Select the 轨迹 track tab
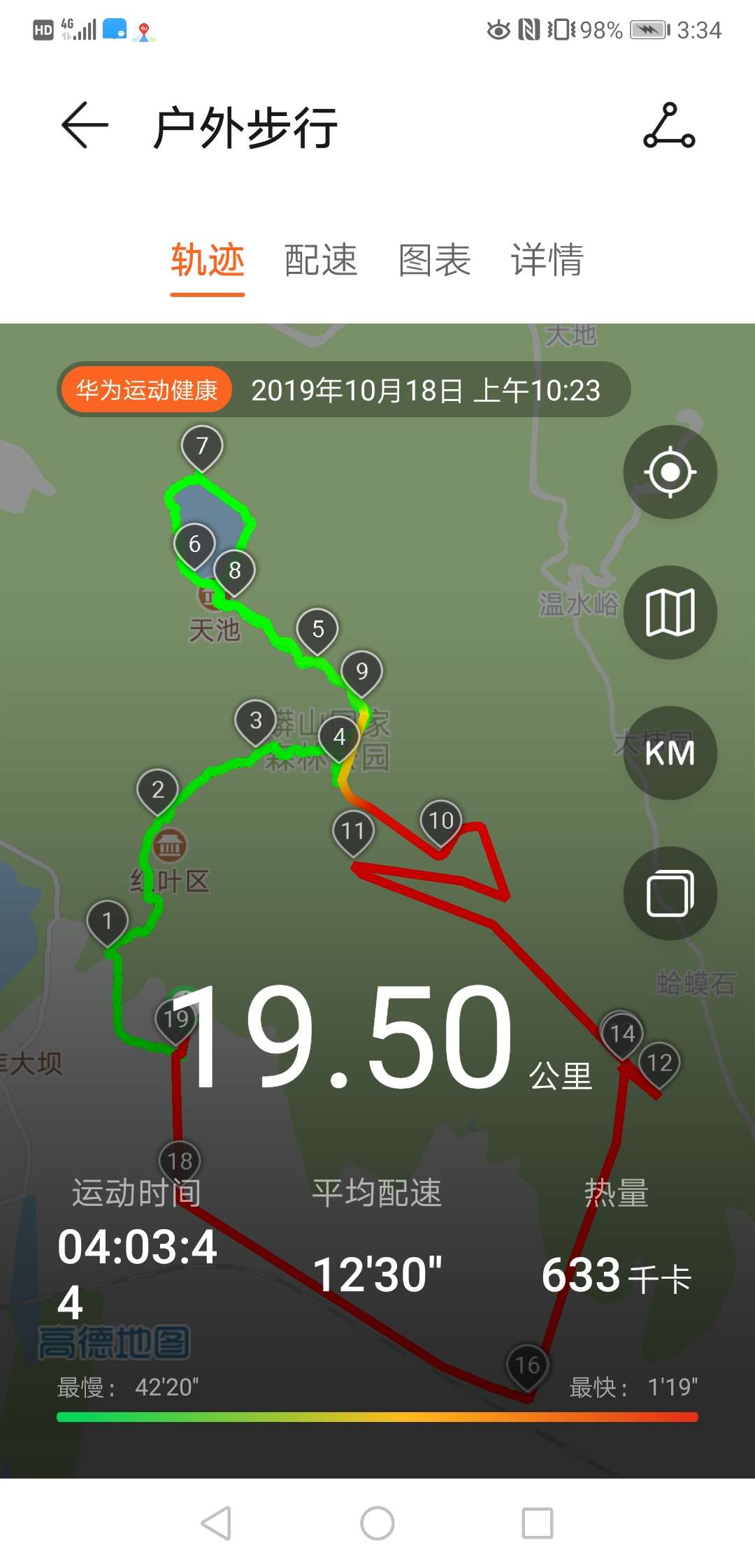 [208, 261]
